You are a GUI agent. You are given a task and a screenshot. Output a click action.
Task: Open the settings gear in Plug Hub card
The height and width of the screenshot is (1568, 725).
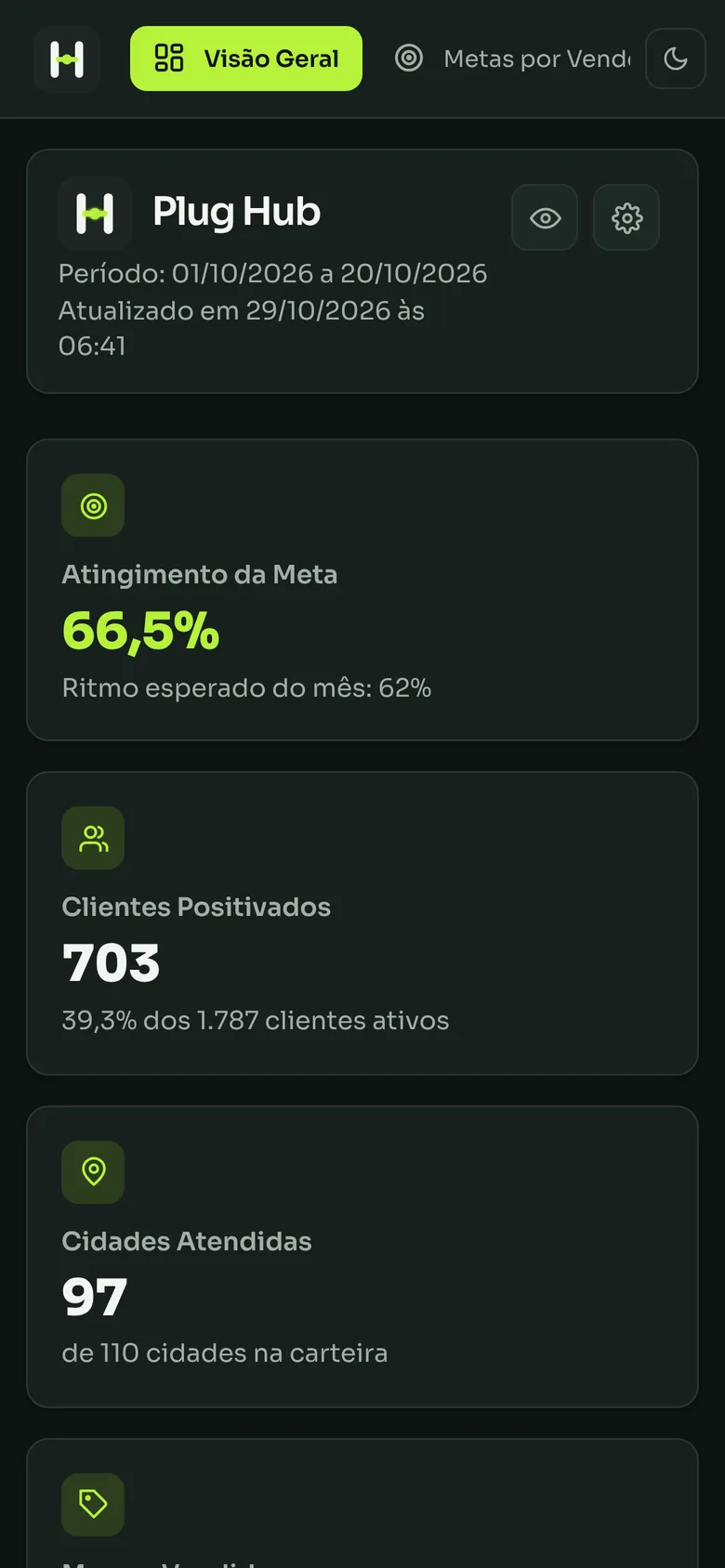626,217
